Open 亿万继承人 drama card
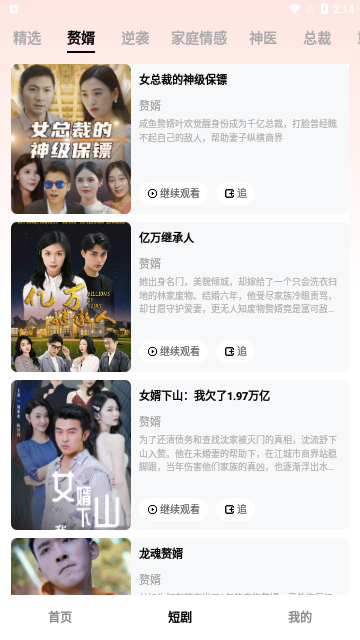The image size is (360, 640). tap(180, 297)
